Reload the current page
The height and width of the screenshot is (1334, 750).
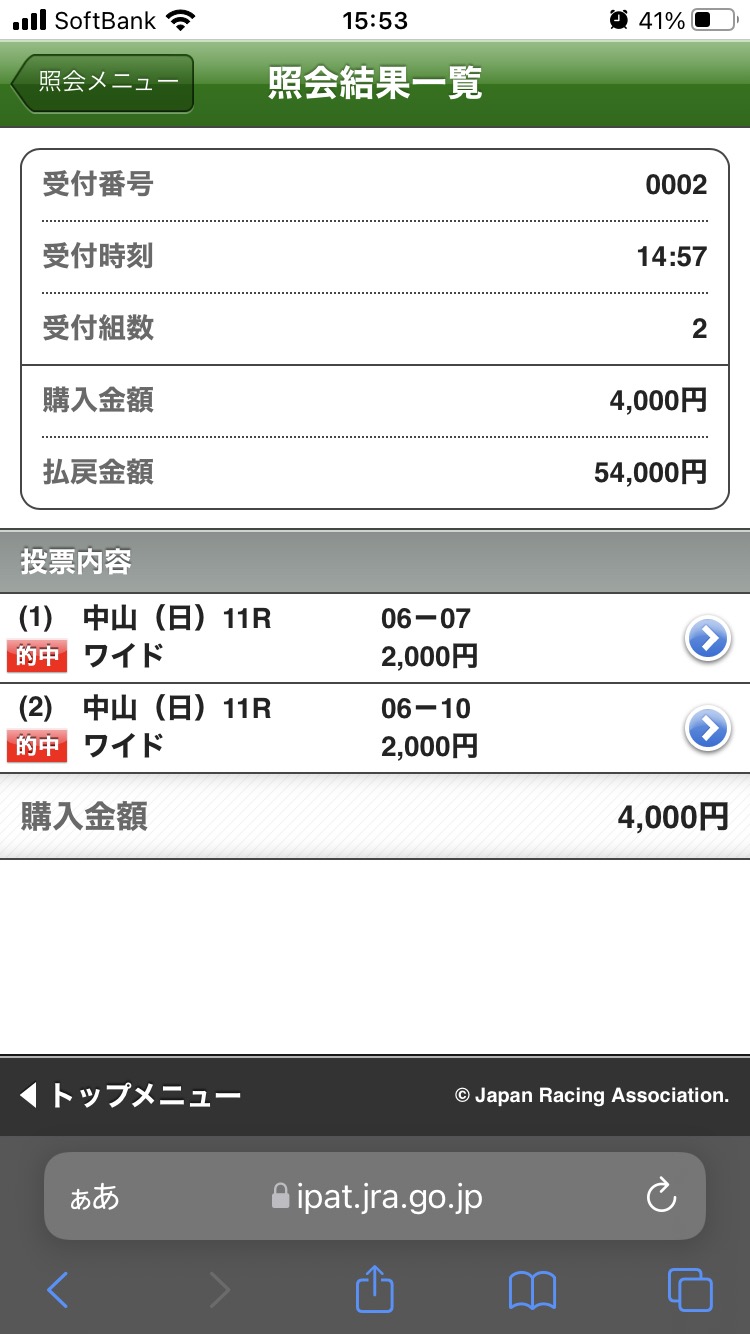coord(661,1197)
